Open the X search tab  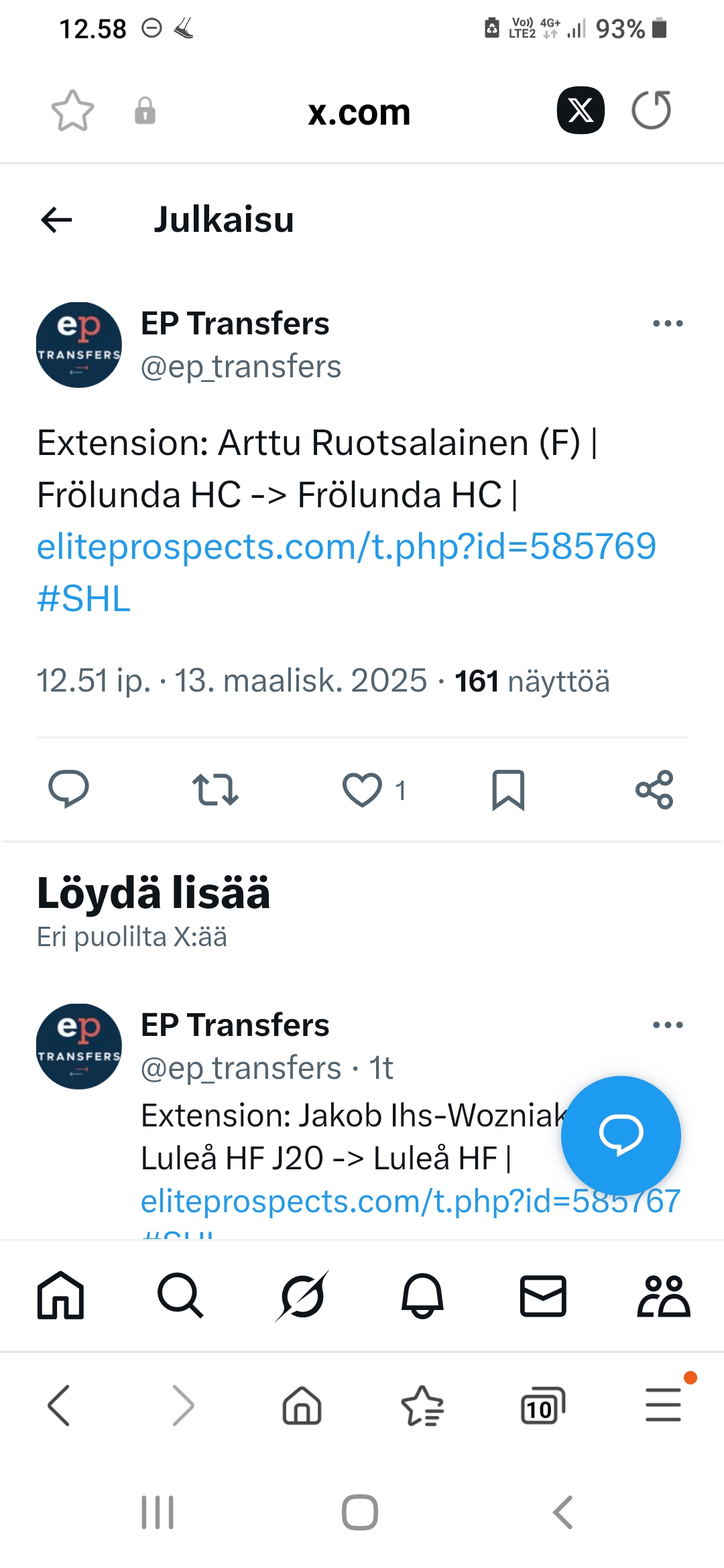[x=180, y=1295]
